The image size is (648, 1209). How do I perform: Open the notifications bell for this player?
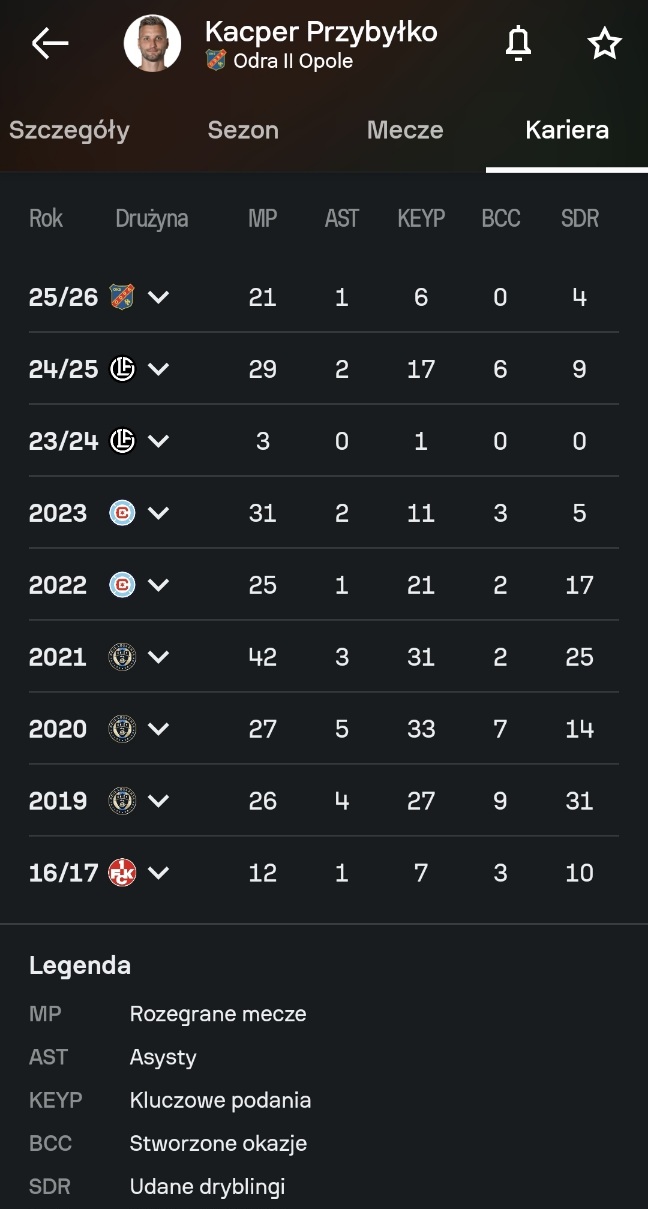pos(518,43)
